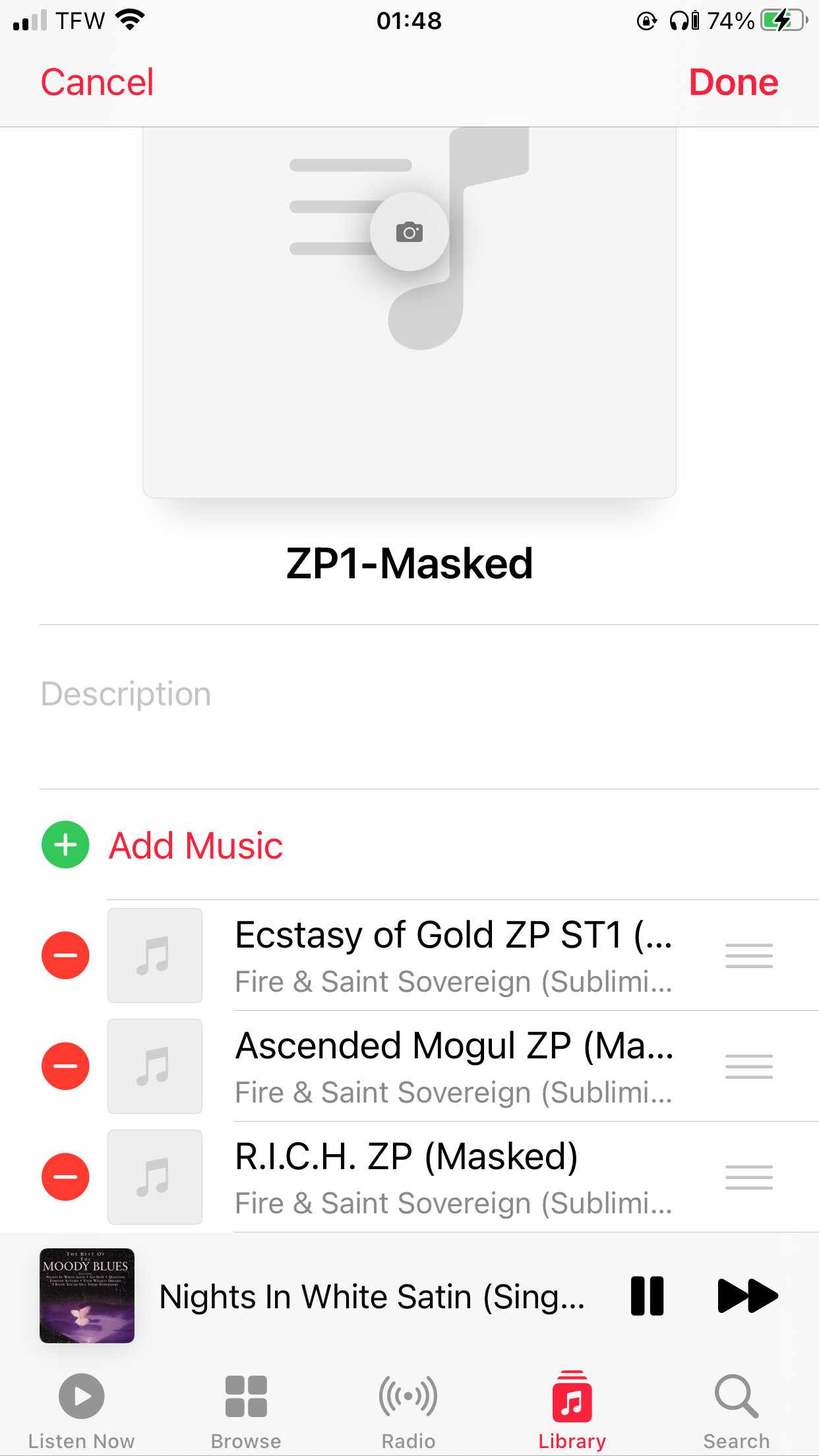
Task: Switch to the Listen Now tab
Action: click(82, 1411)
